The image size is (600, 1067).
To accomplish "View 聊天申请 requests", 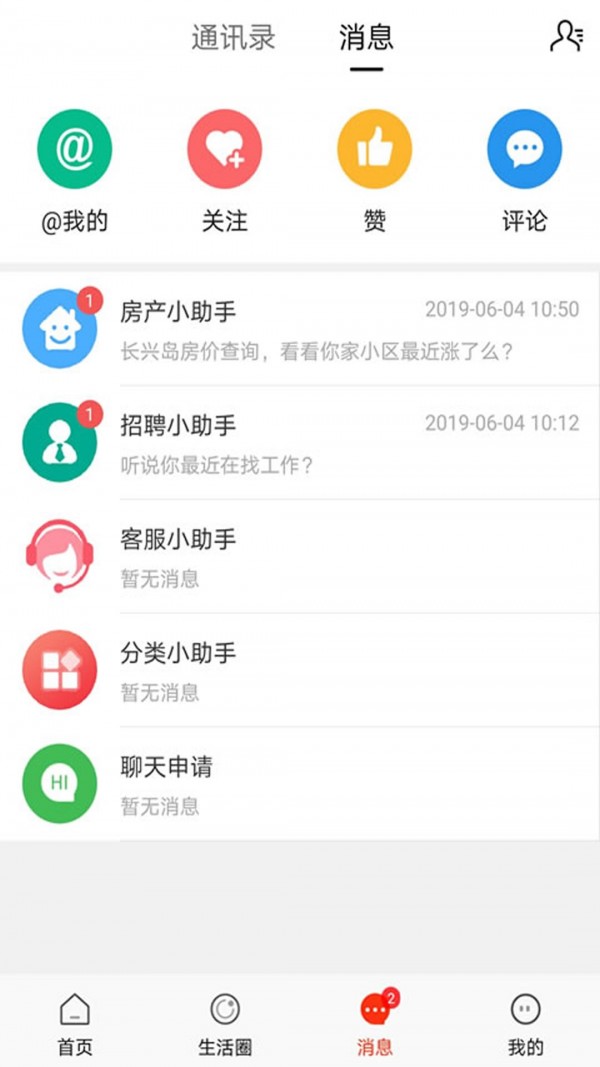I will (300, 785).
